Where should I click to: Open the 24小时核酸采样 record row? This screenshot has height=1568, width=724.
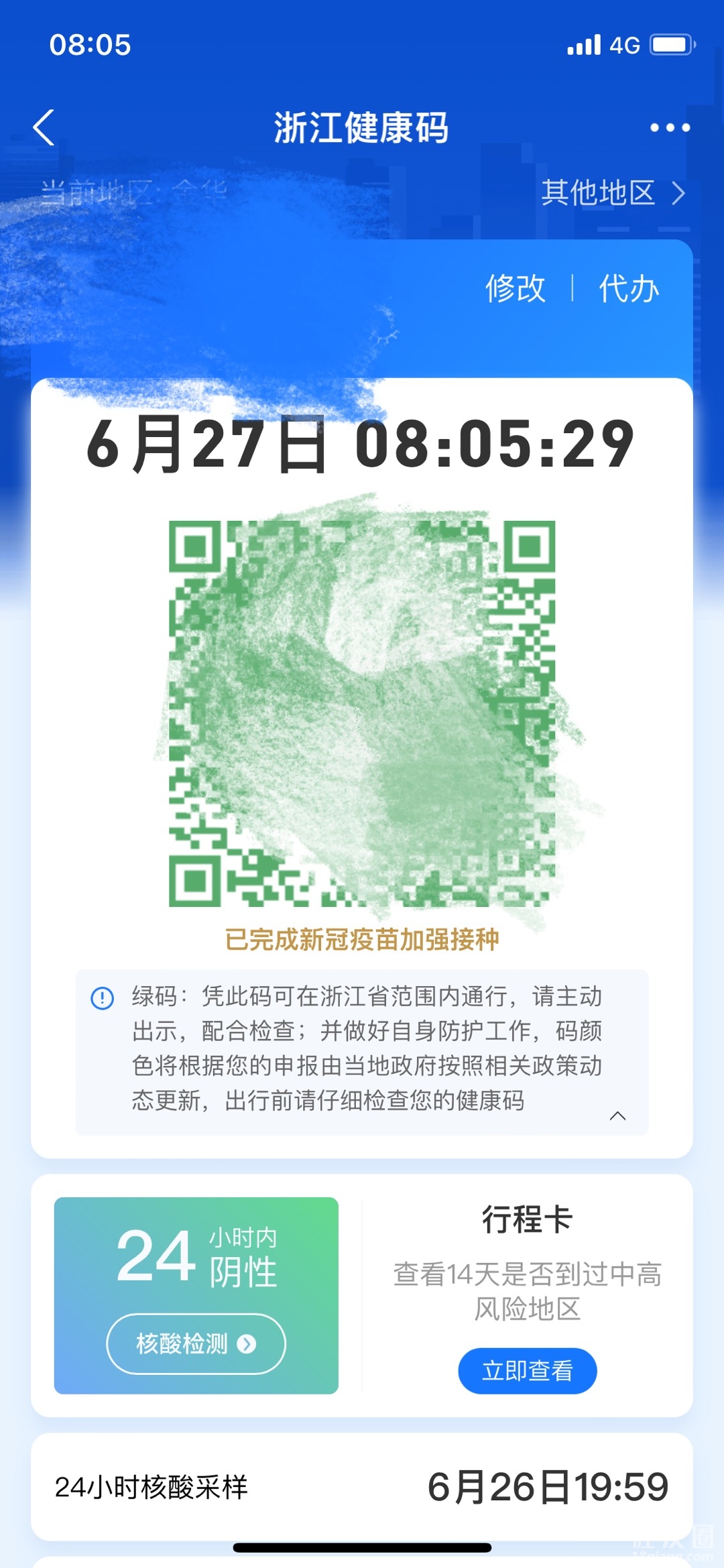pyautogui.click(x=362, y=1487)
